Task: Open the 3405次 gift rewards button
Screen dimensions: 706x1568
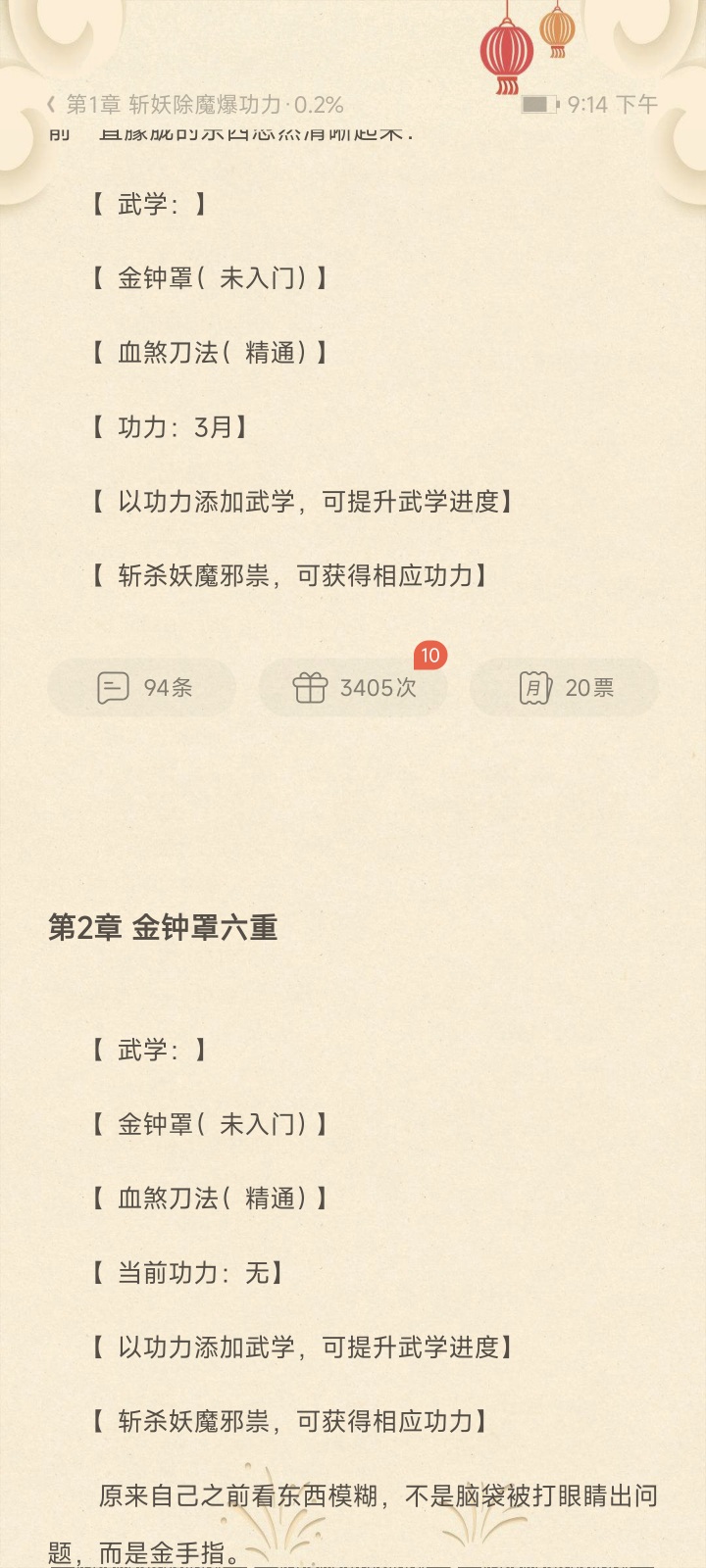Action: coord(354,687)
